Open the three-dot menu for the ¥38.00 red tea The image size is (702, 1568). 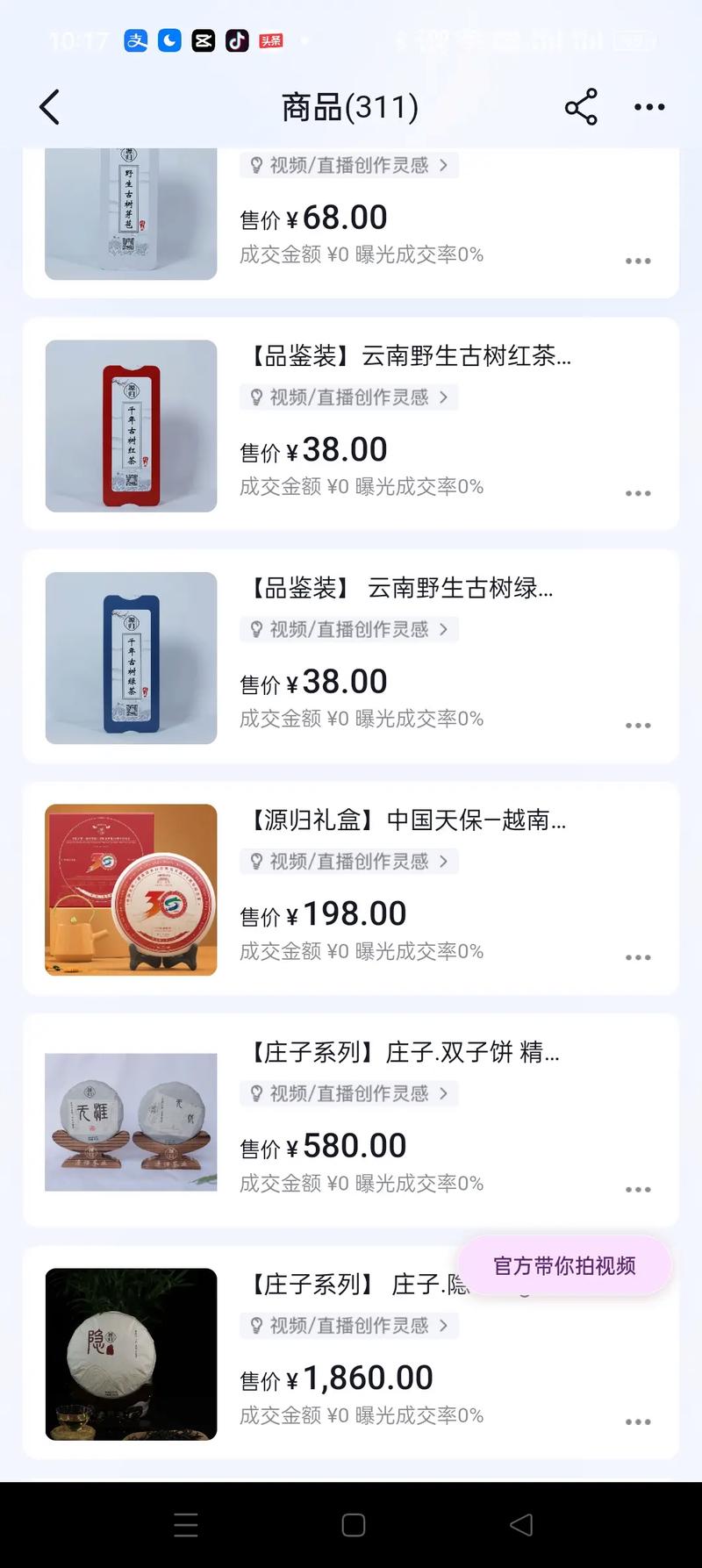point(638,493)
